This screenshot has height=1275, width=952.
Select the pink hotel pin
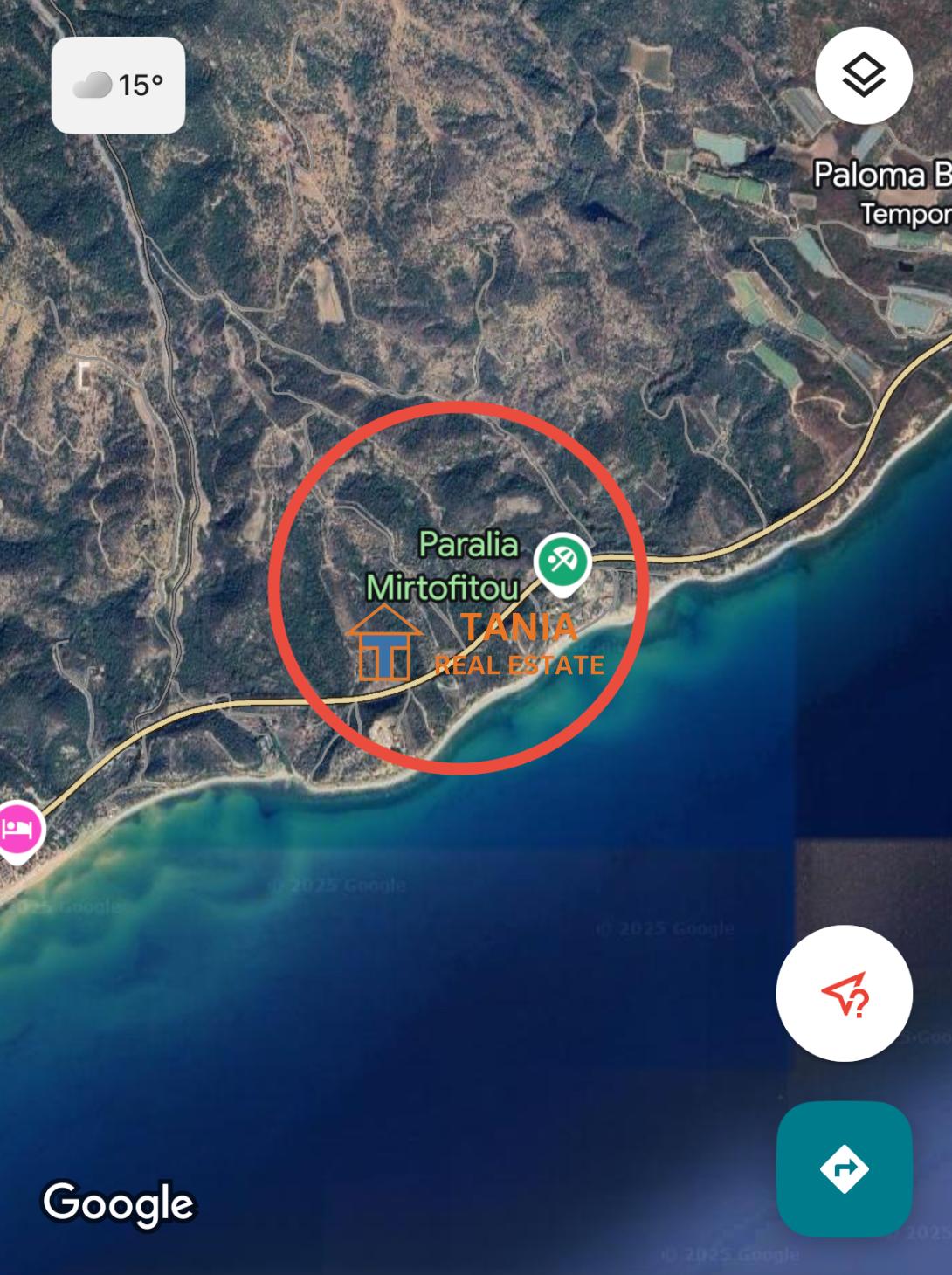click(19, 827)
